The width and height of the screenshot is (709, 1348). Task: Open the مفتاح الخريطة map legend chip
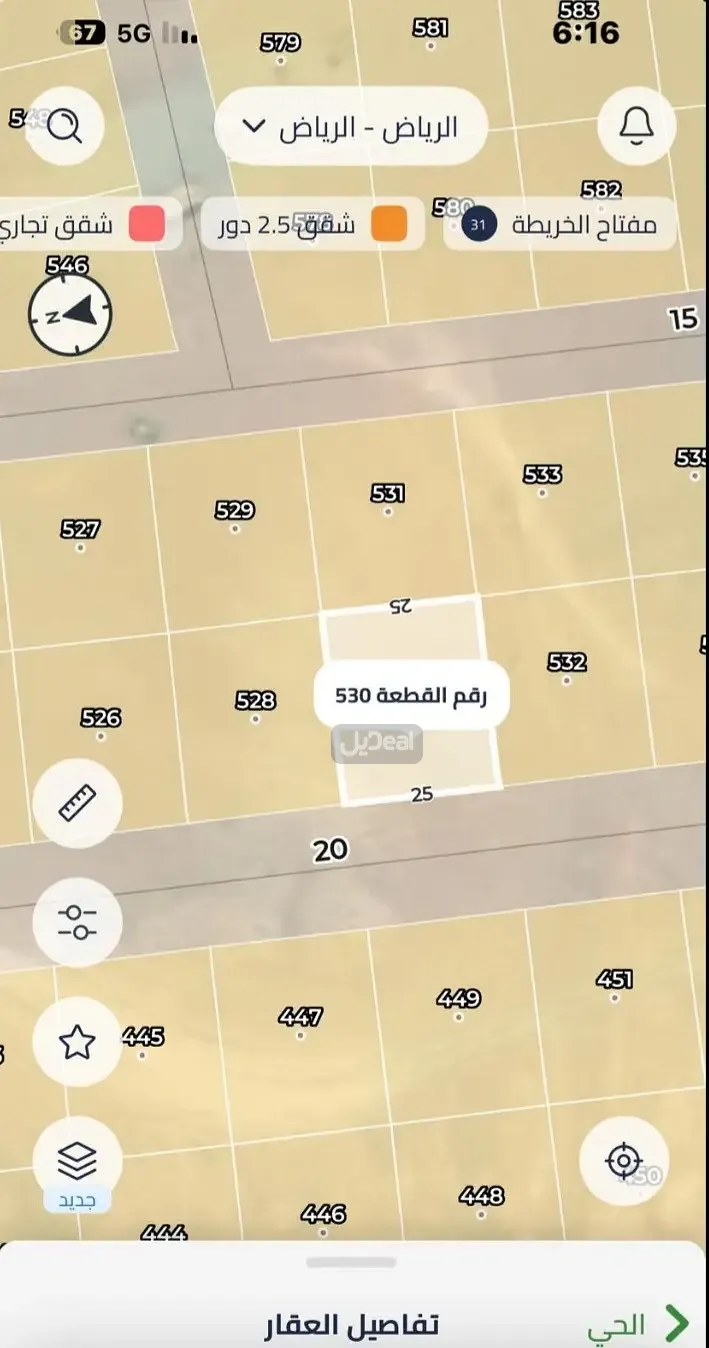(560, 224)
